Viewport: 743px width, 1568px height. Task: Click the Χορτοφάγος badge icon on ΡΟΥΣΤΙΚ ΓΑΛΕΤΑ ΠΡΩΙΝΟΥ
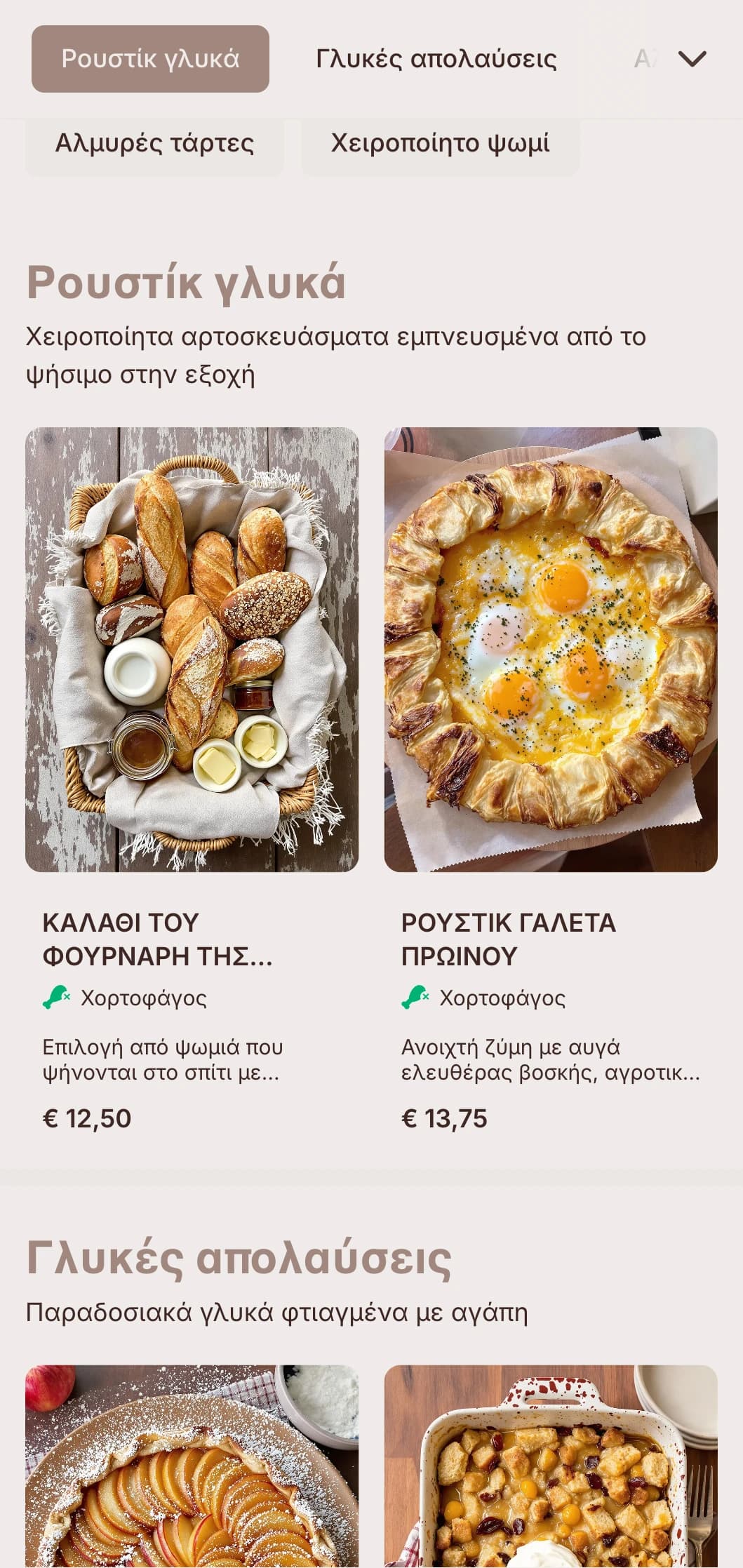click(x=414, y=996)
